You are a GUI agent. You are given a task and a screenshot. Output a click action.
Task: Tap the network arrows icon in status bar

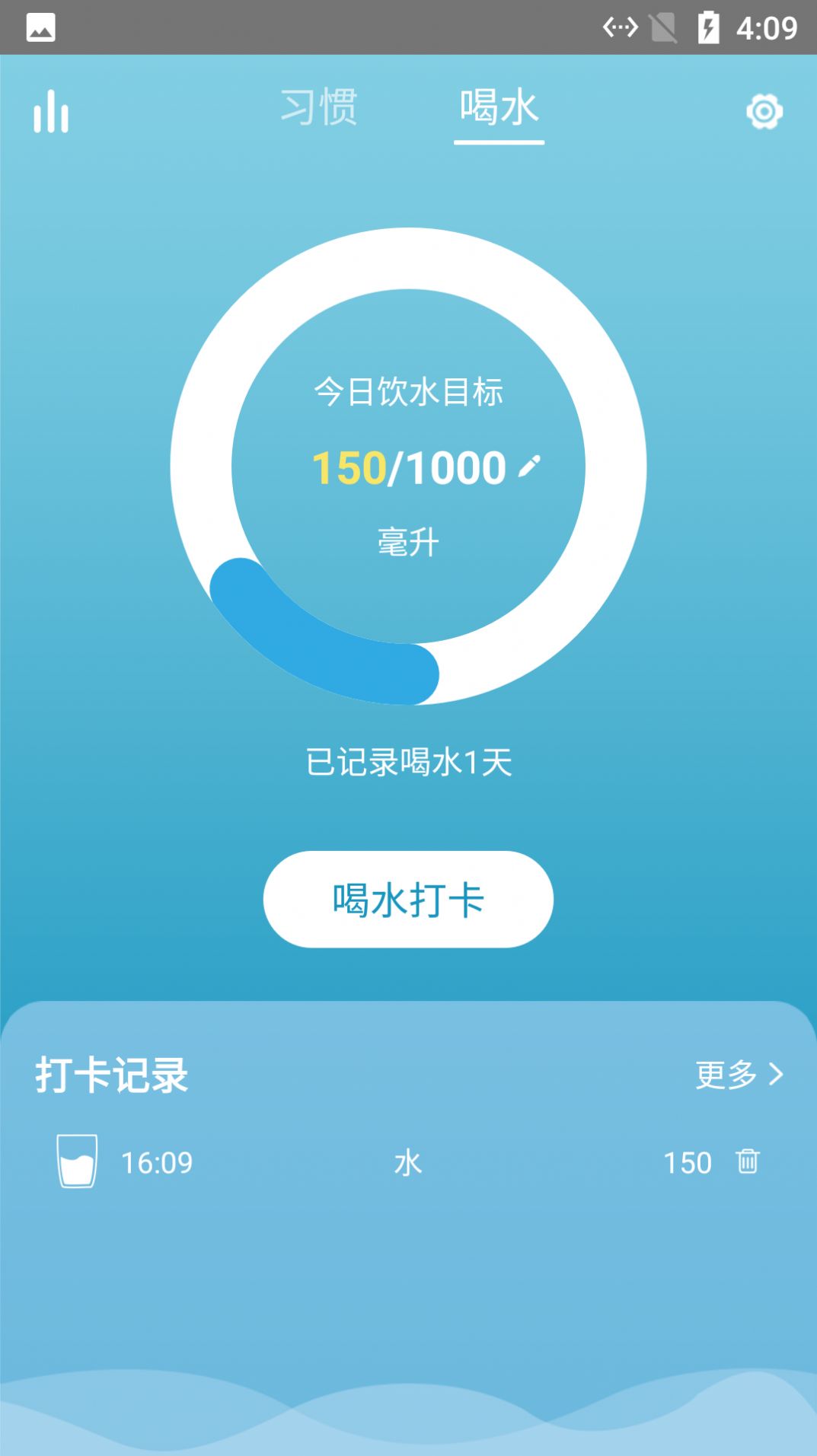pos(621,25)
